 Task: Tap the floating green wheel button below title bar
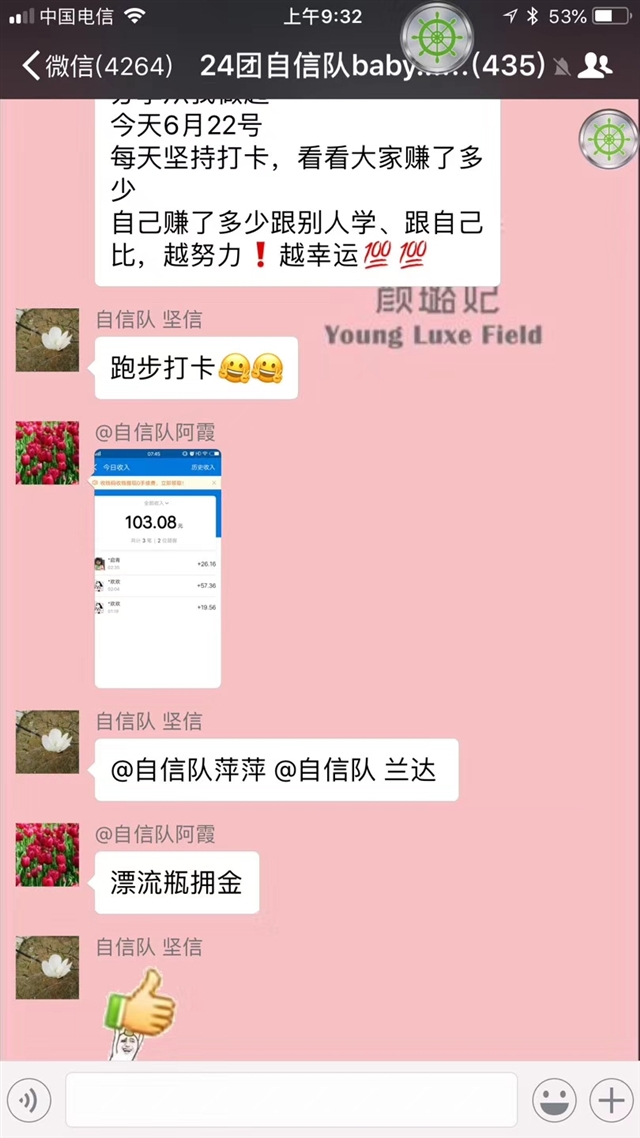coord(609,139)
